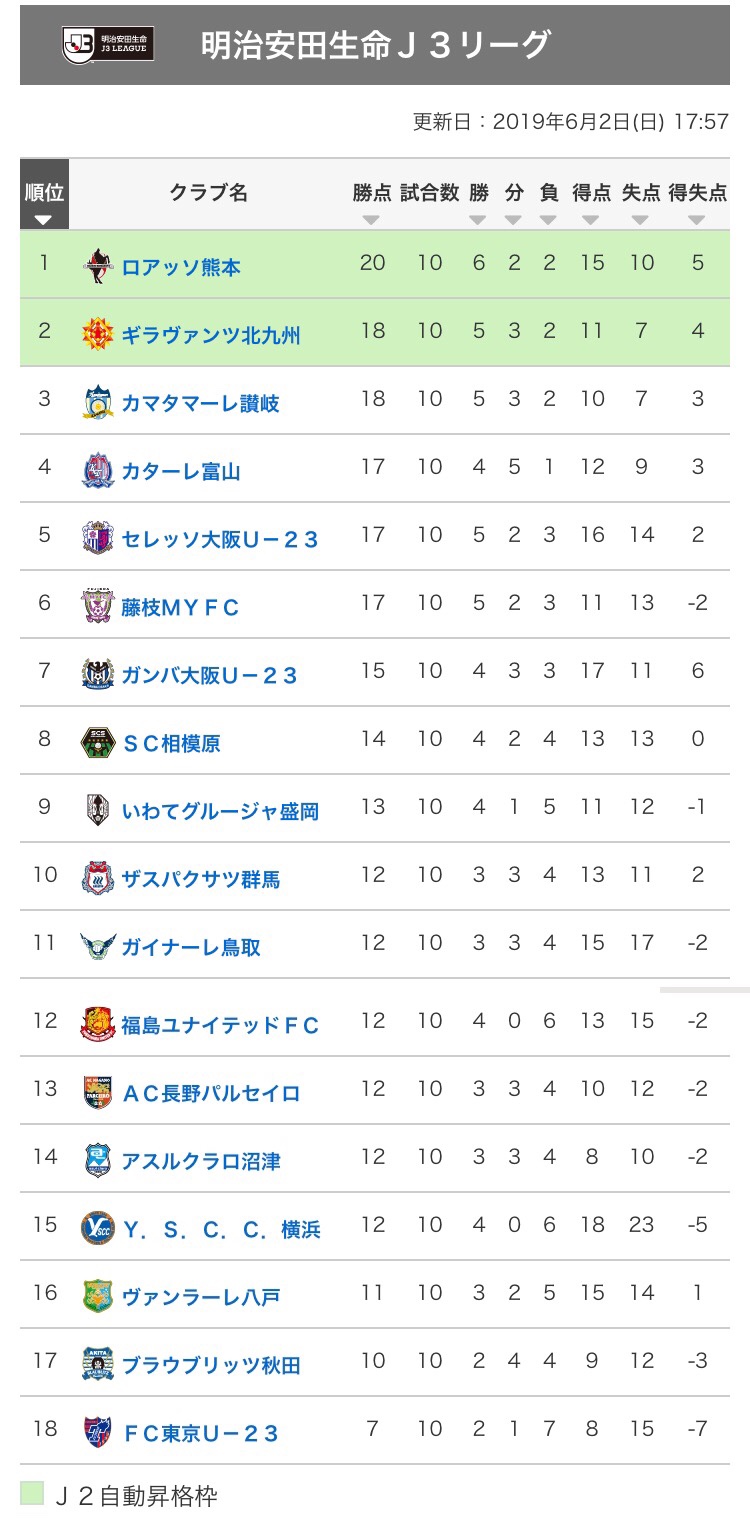The height and width of the screenshot is (1530, 750).
Task: Open FC東京U-23 club link
Action: coord(201,1433)
